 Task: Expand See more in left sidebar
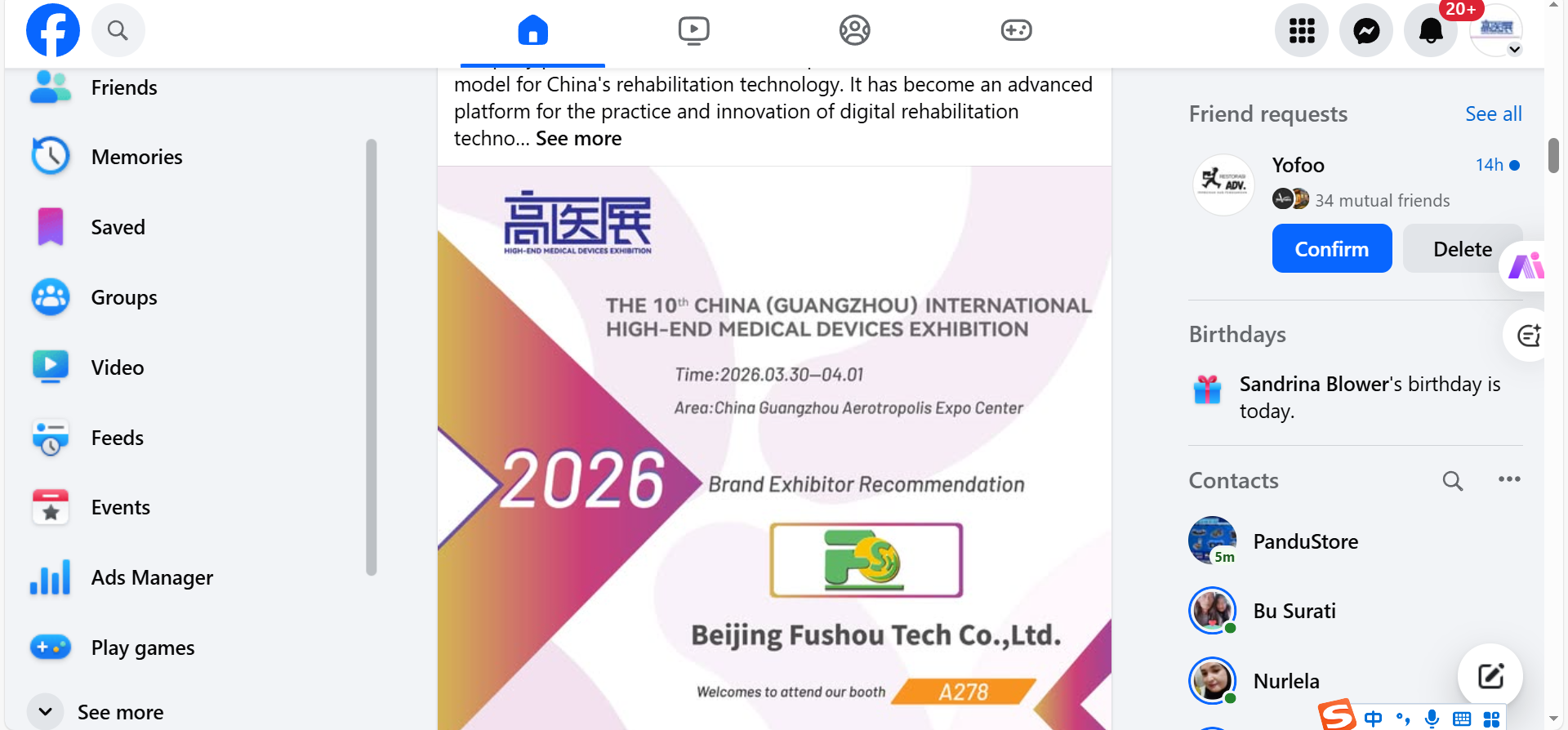[x=119, y=712]
